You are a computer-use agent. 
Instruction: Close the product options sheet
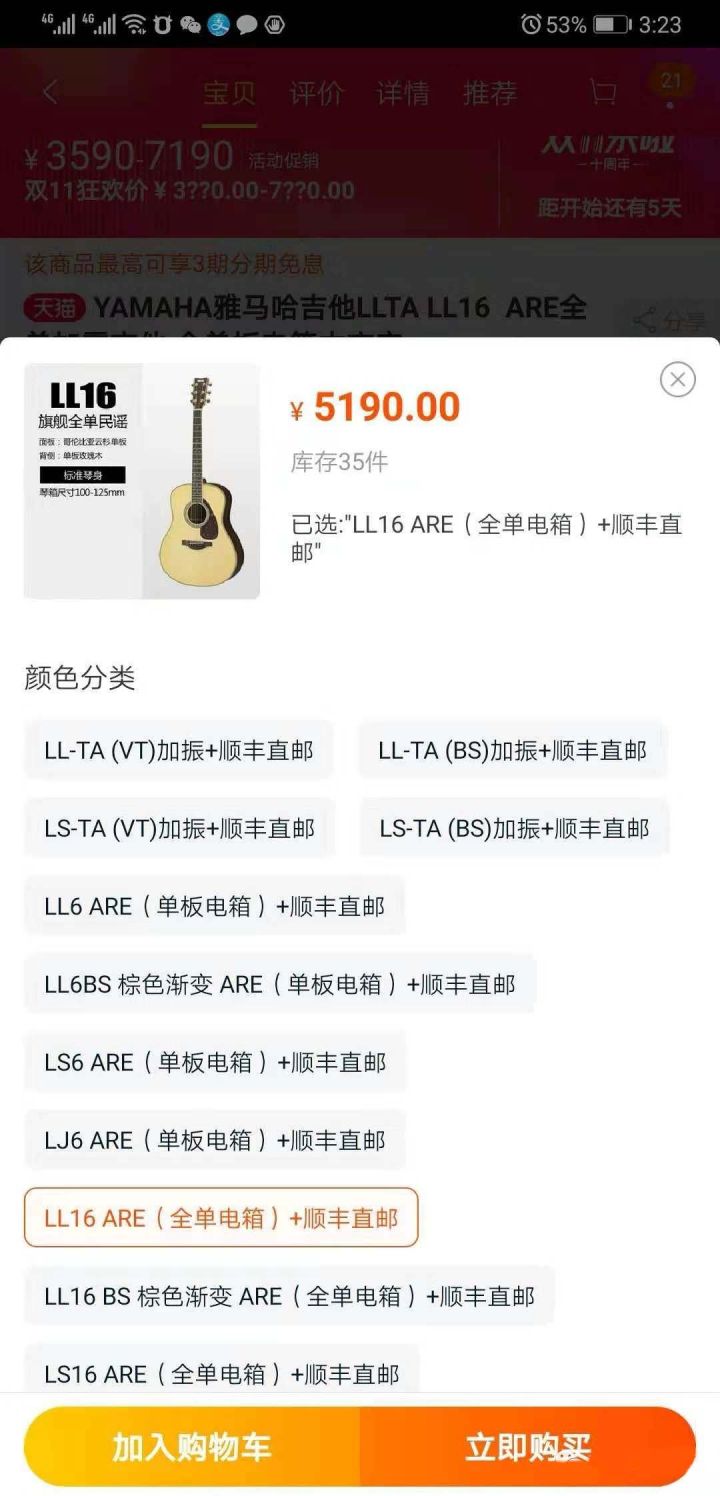coord(677,379)
